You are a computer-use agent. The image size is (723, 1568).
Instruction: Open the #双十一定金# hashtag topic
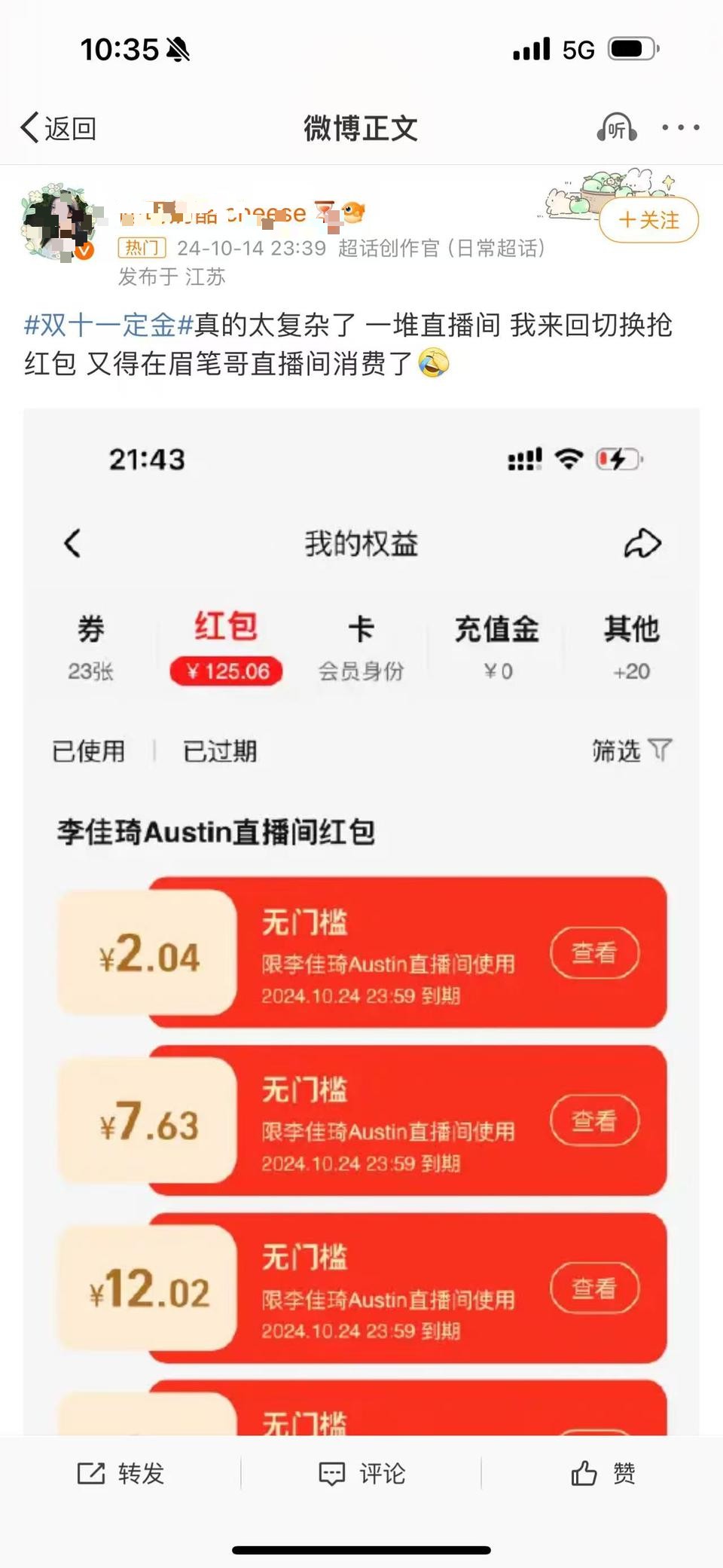(109, 326)
